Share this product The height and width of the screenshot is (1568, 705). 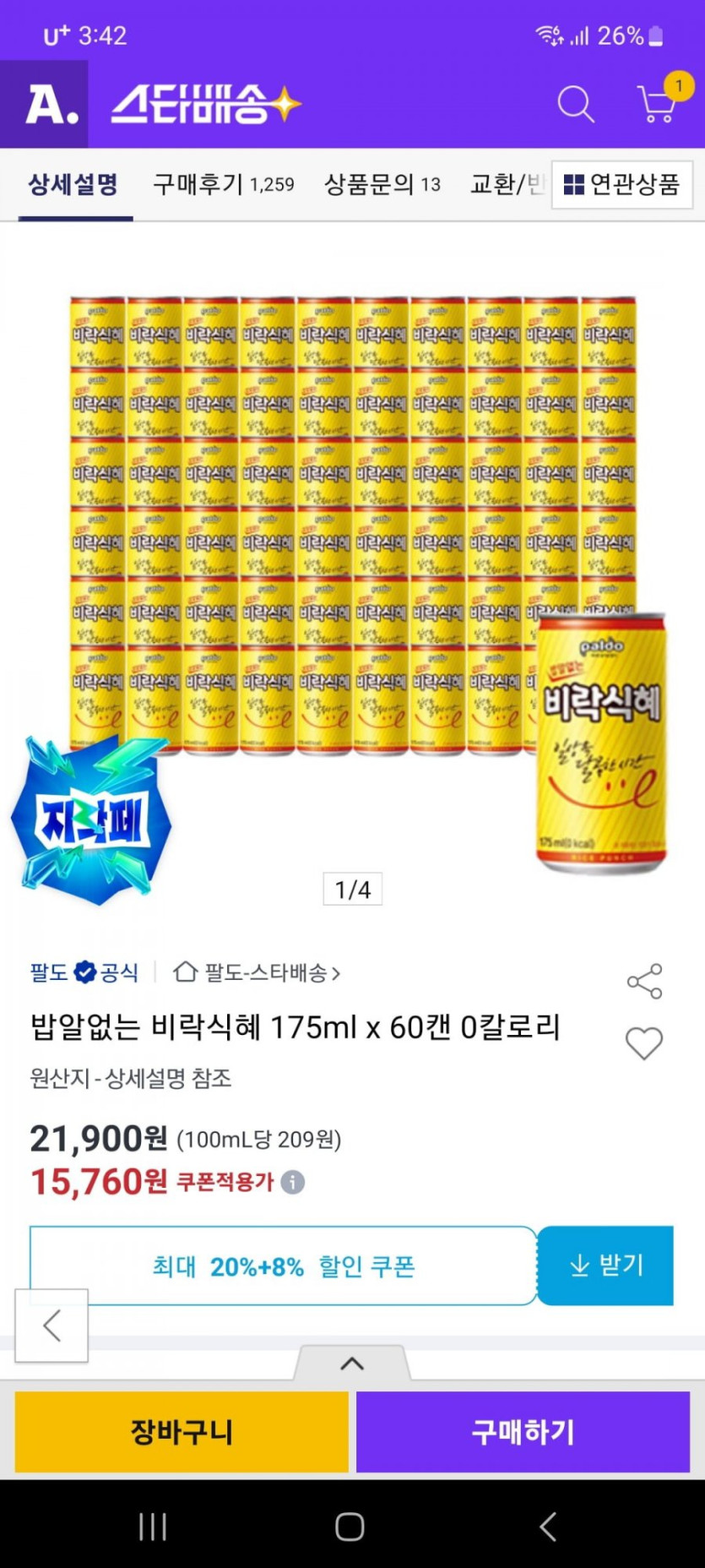(644, 981)
